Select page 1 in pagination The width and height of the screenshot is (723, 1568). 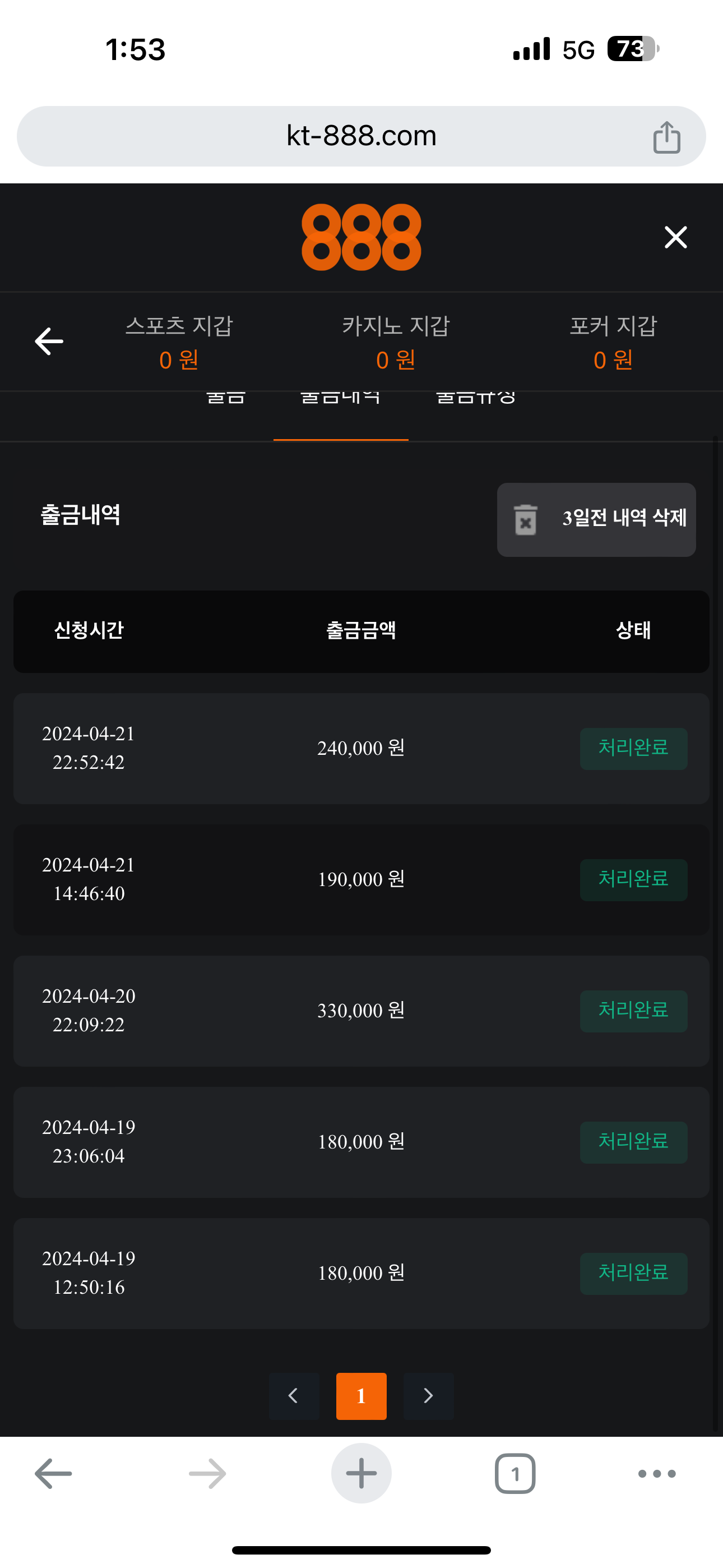click(x=361, y=1396)
